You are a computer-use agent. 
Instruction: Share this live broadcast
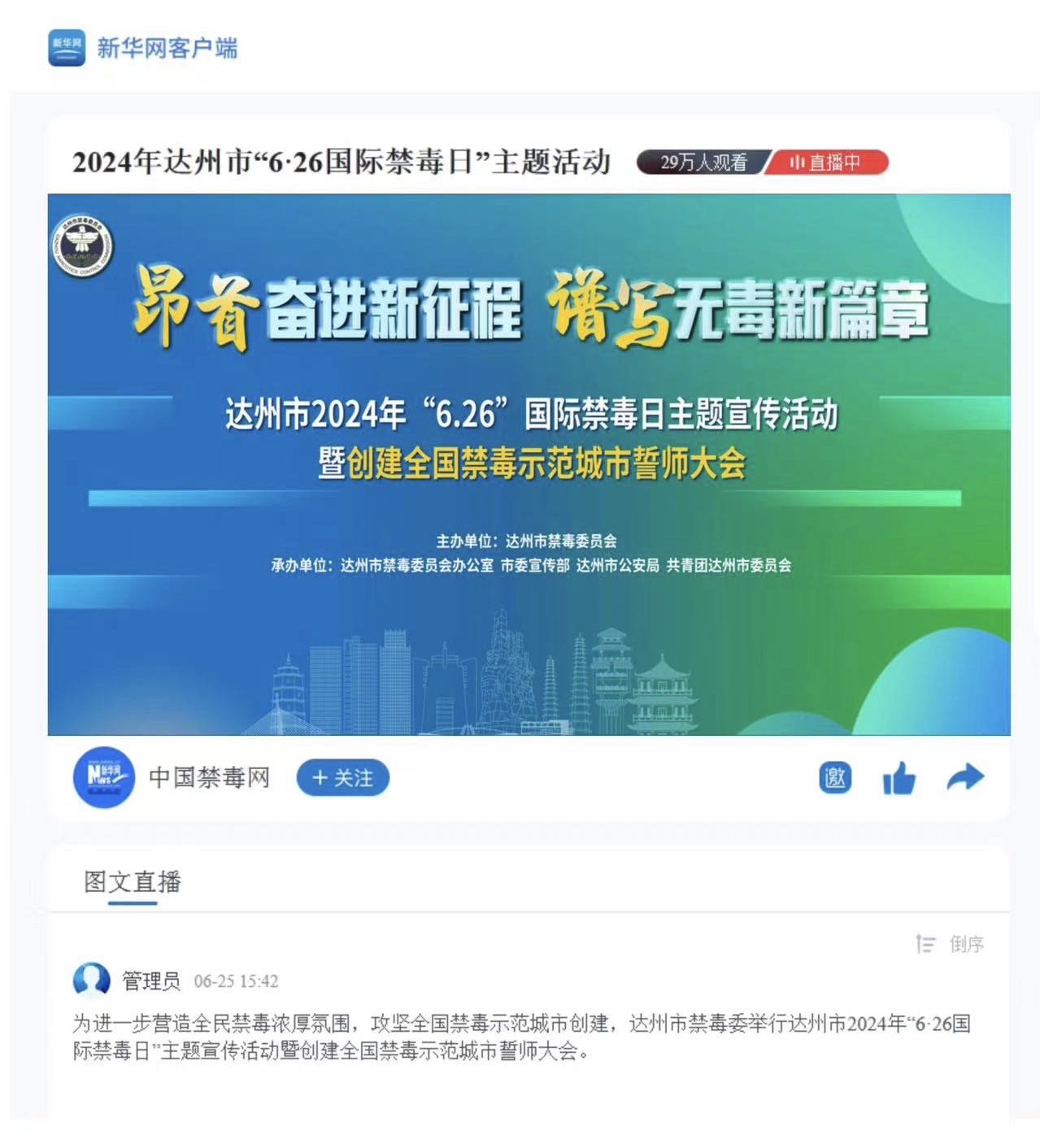pyautogui.click(x=965, y=778)
